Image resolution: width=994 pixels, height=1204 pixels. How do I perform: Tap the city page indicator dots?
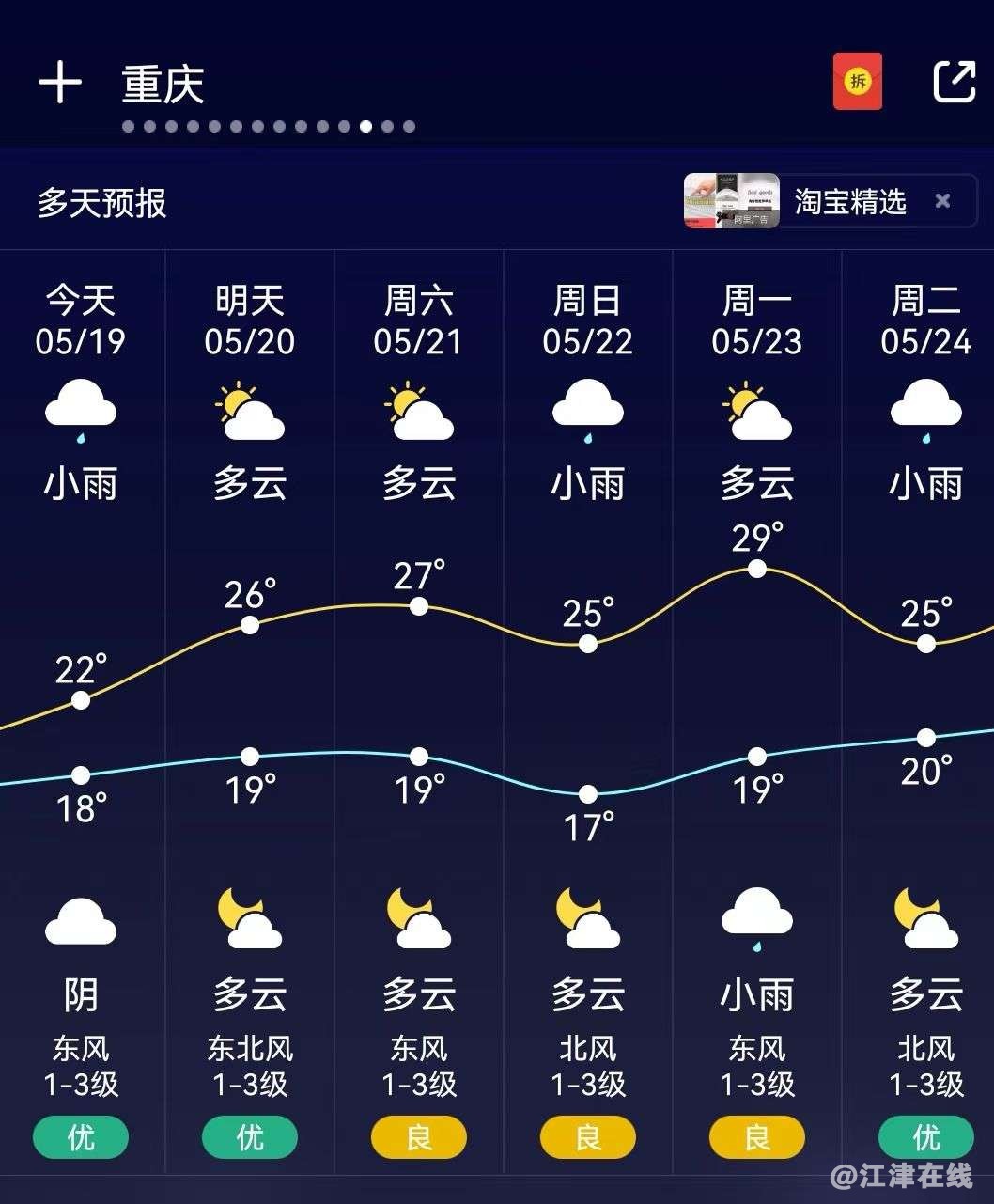[x=269, y=126]
